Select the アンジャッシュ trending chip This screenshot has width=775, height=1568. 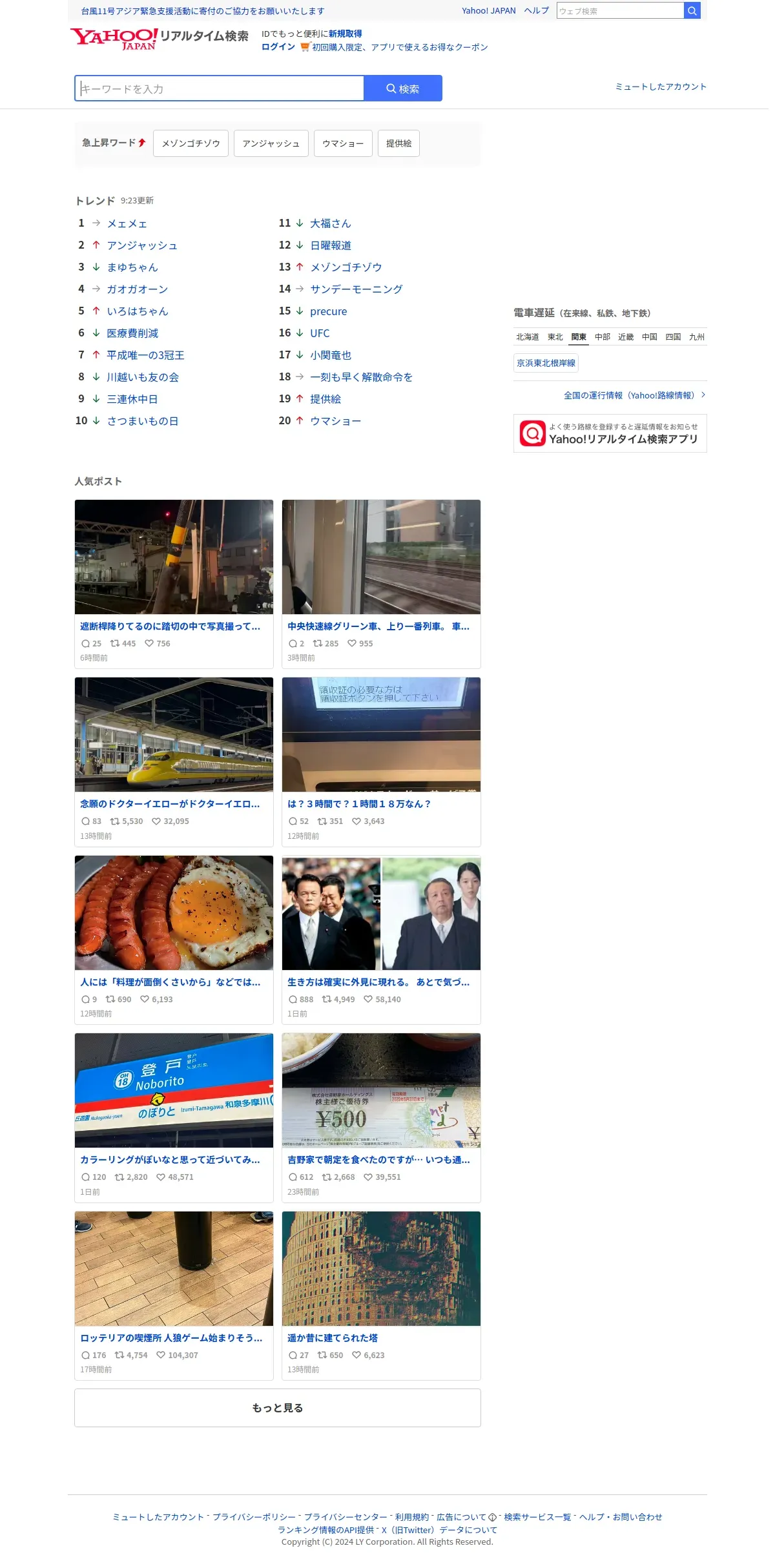(x=271, y=143)
